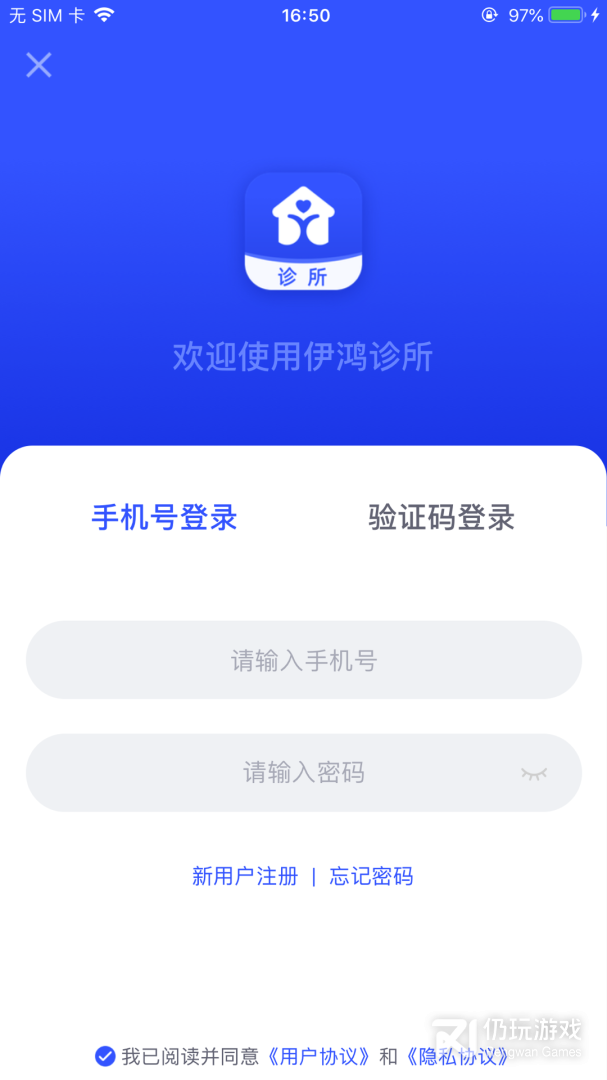
Task: Switch to 手机号登录 tab
Action: (164, 517)
